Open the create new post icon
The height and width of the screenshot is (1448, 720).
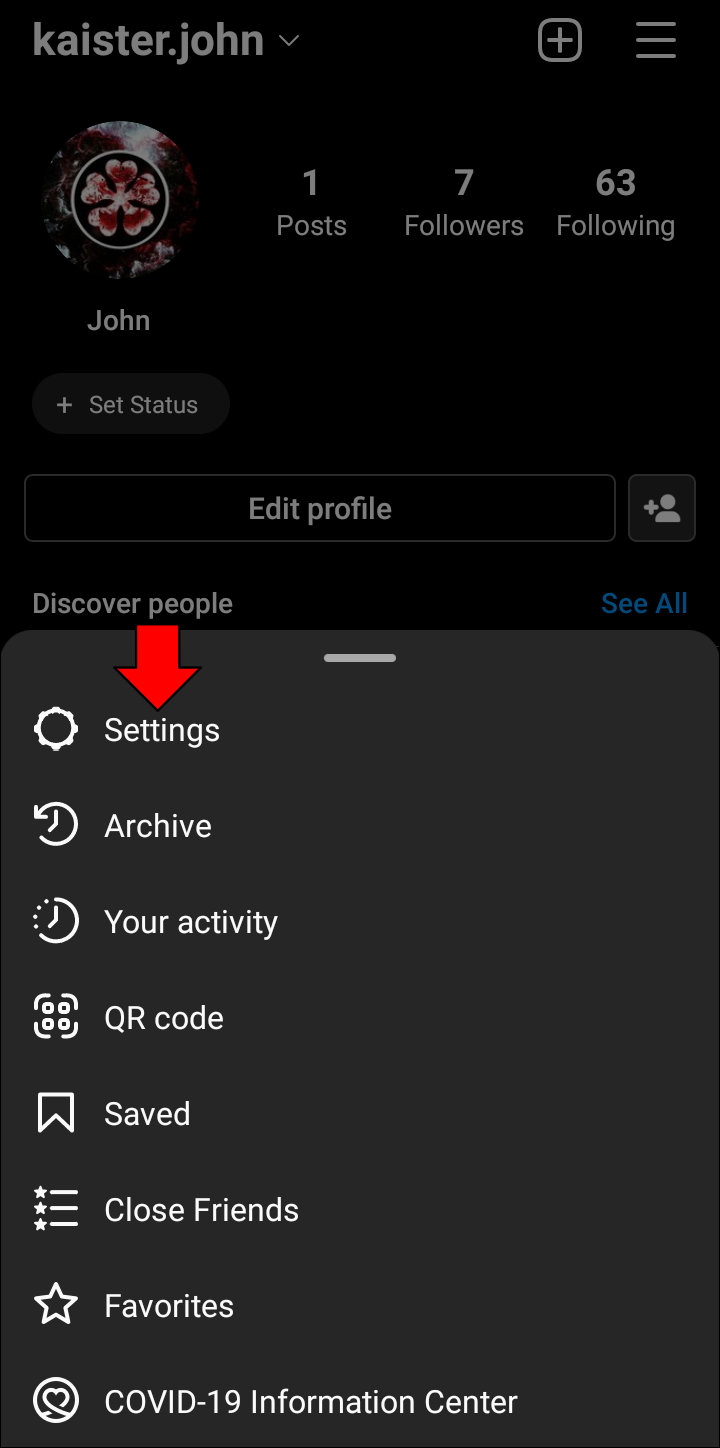coord(560,41)
